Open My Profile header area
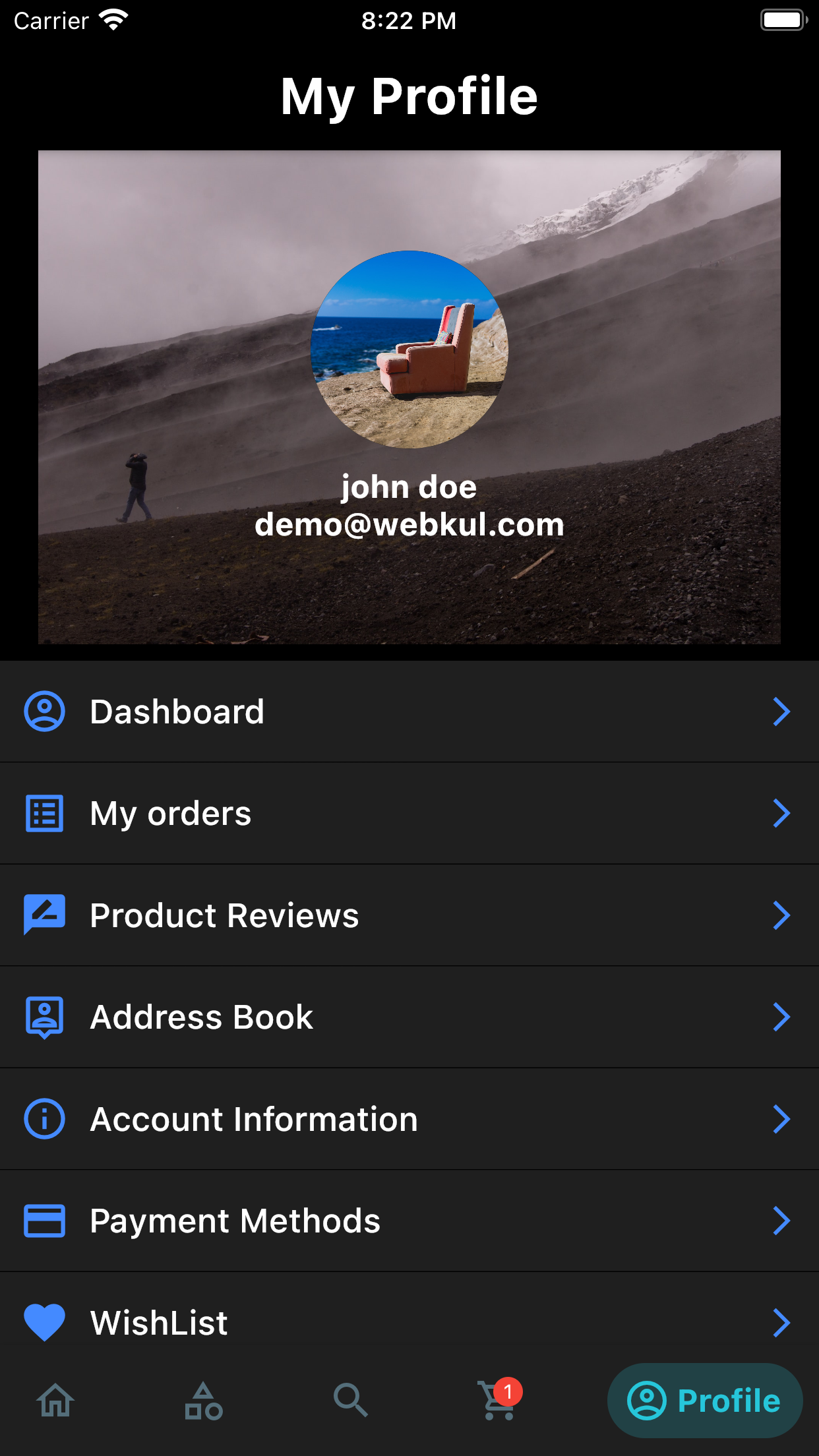Image resolution: width=819 pixels, height=1456 pixels. point(409,95)
